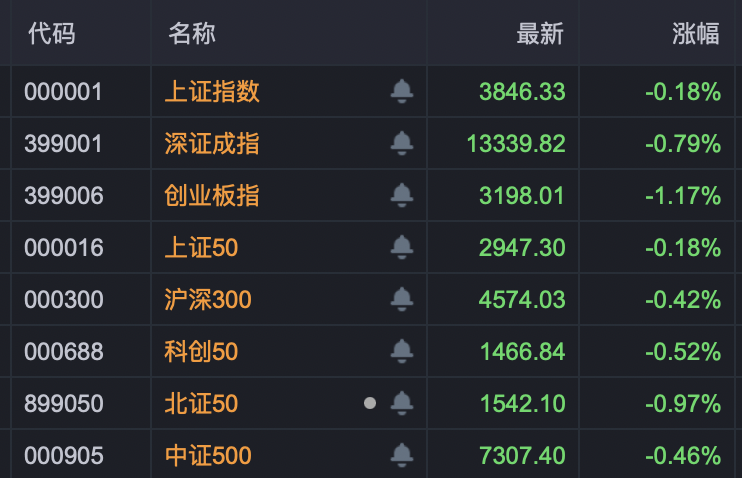Open the 北证50 index row
Viewport: 742px width, 478px height.
pos(201,404)
